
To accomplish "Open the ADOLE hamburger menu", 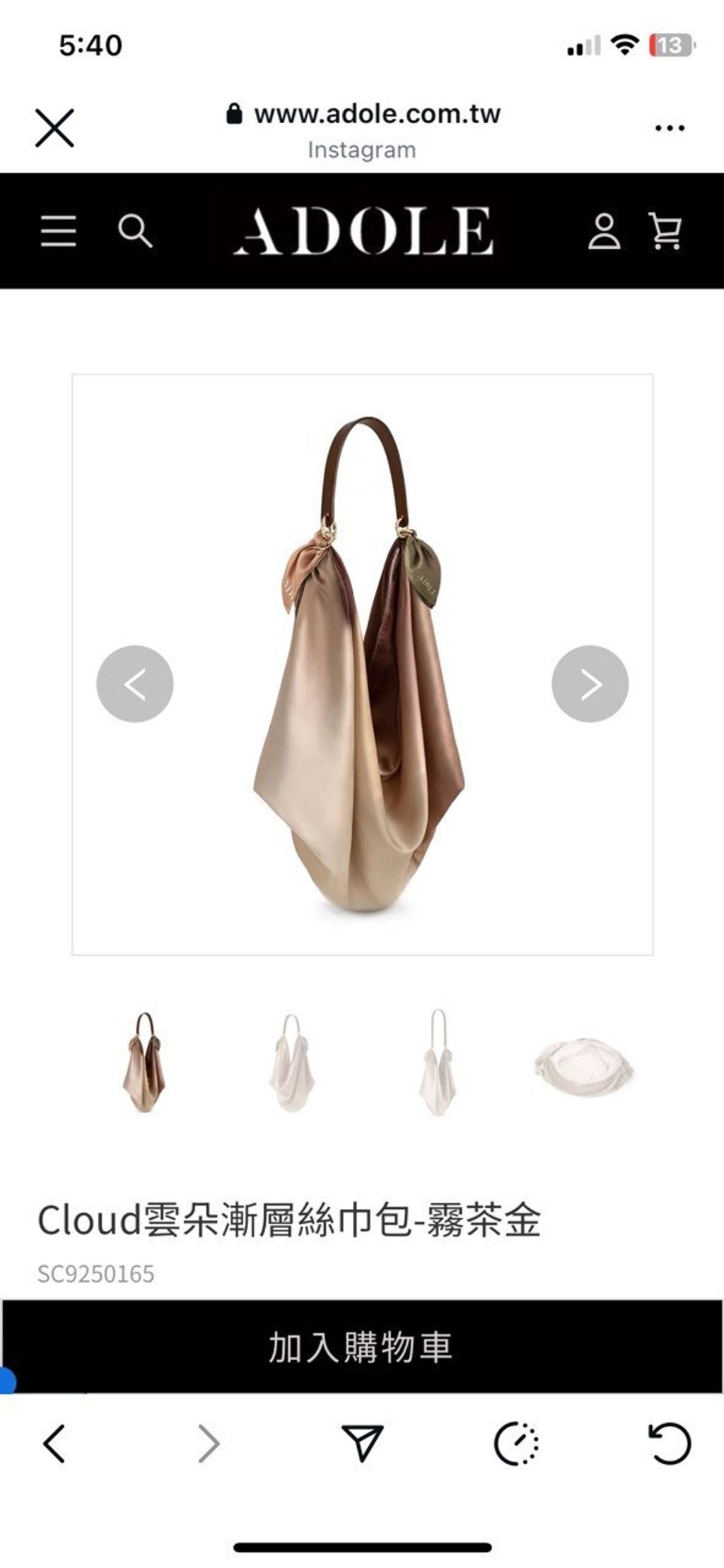I will point(59,231).
